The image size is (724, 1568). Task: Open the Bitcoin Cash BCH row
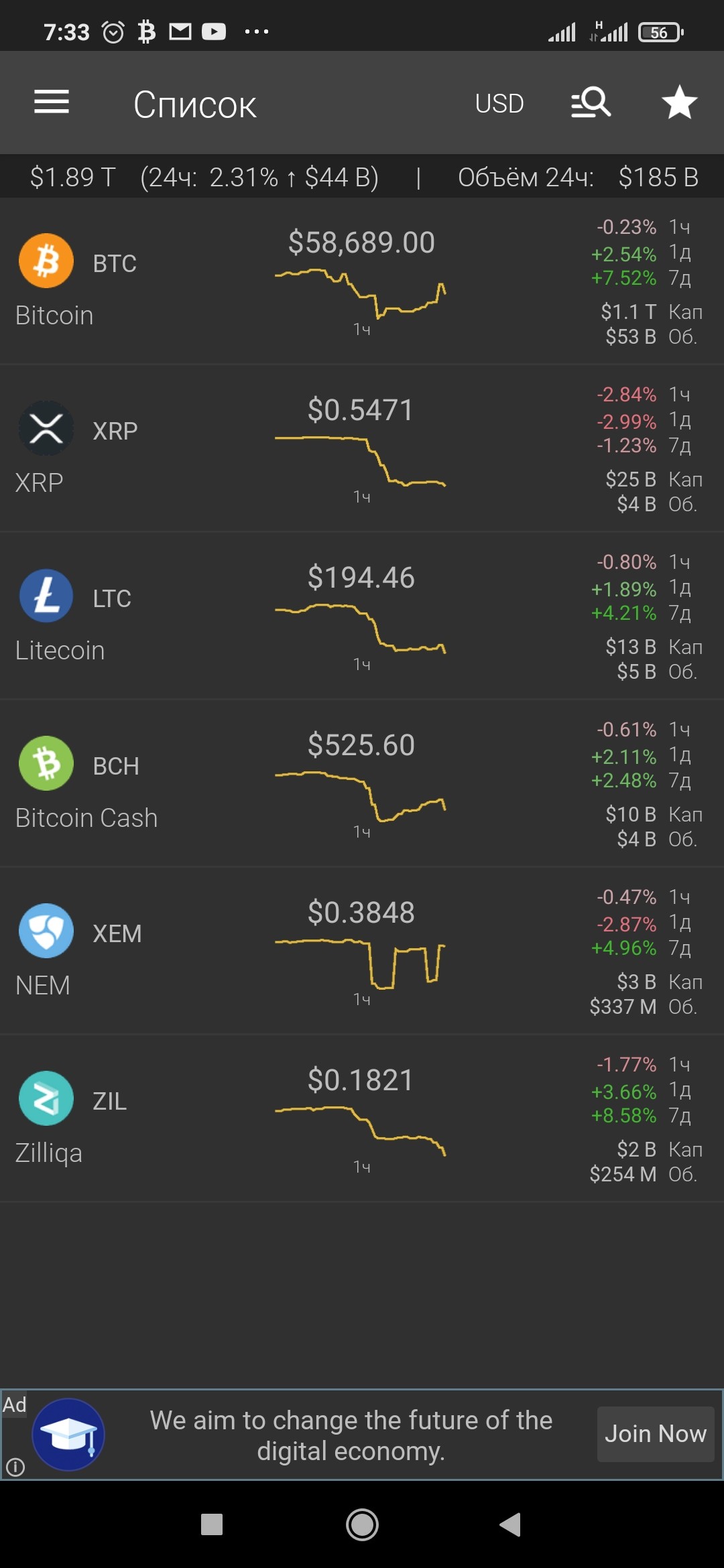pyautogui.click(x=362, y=784)
